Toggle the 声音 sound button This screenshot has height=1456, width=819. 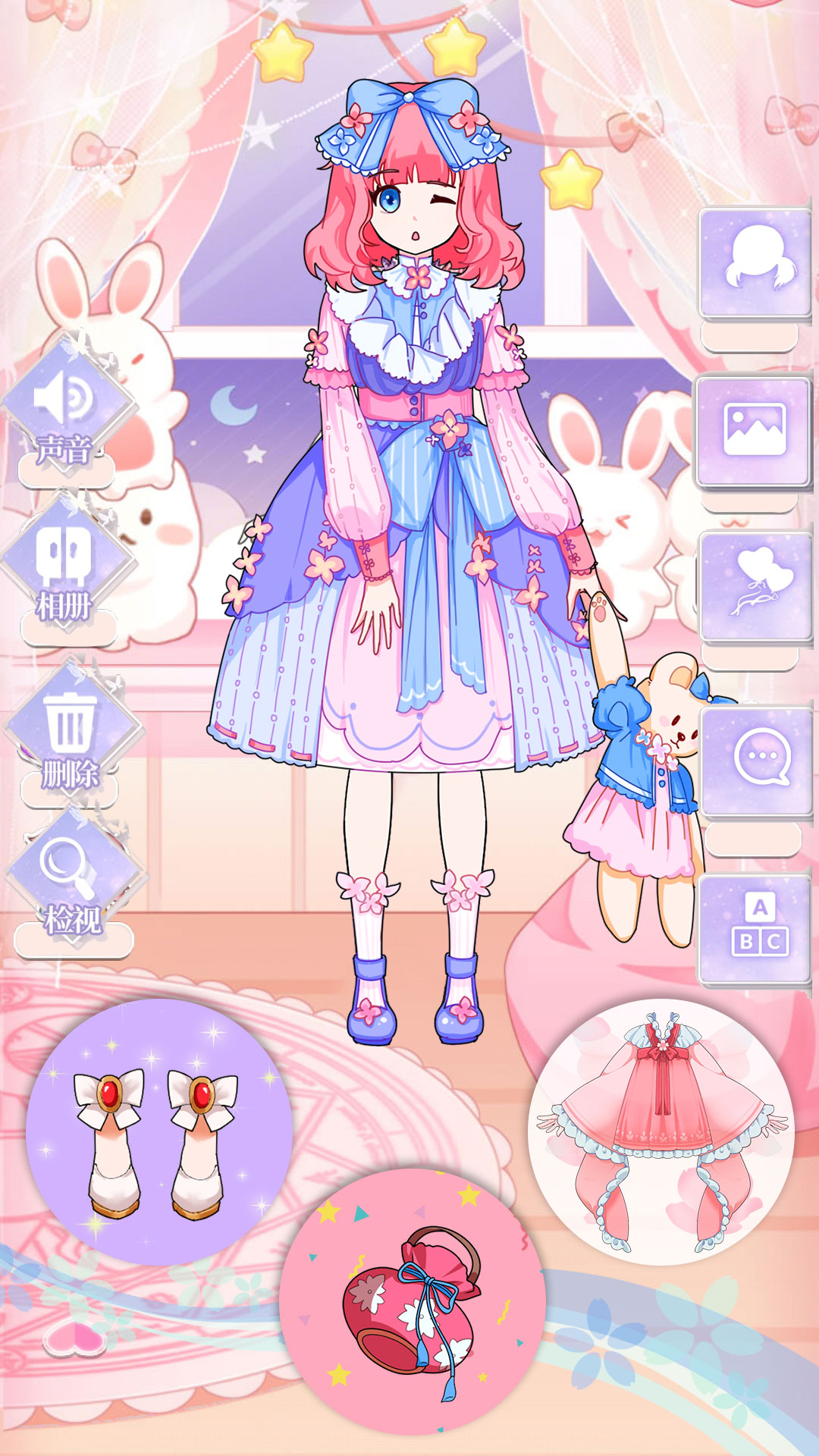pyautogui.click(x=67, y=406)
